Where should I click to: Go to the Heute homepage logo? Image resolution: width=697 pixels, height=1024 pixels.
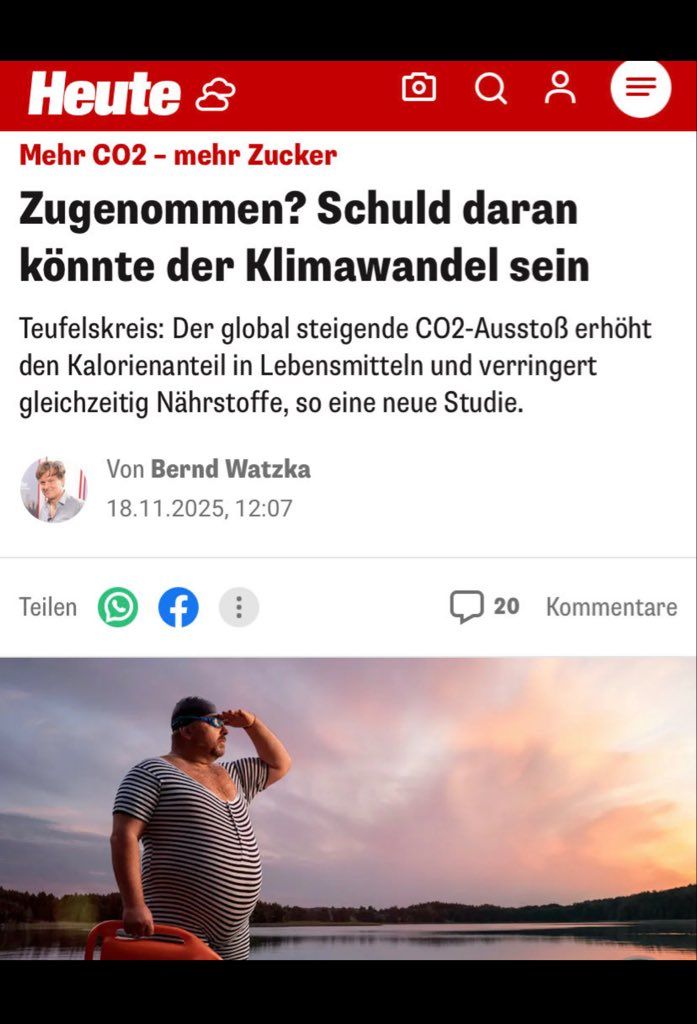pyautogui.click(x=104, y=93)
